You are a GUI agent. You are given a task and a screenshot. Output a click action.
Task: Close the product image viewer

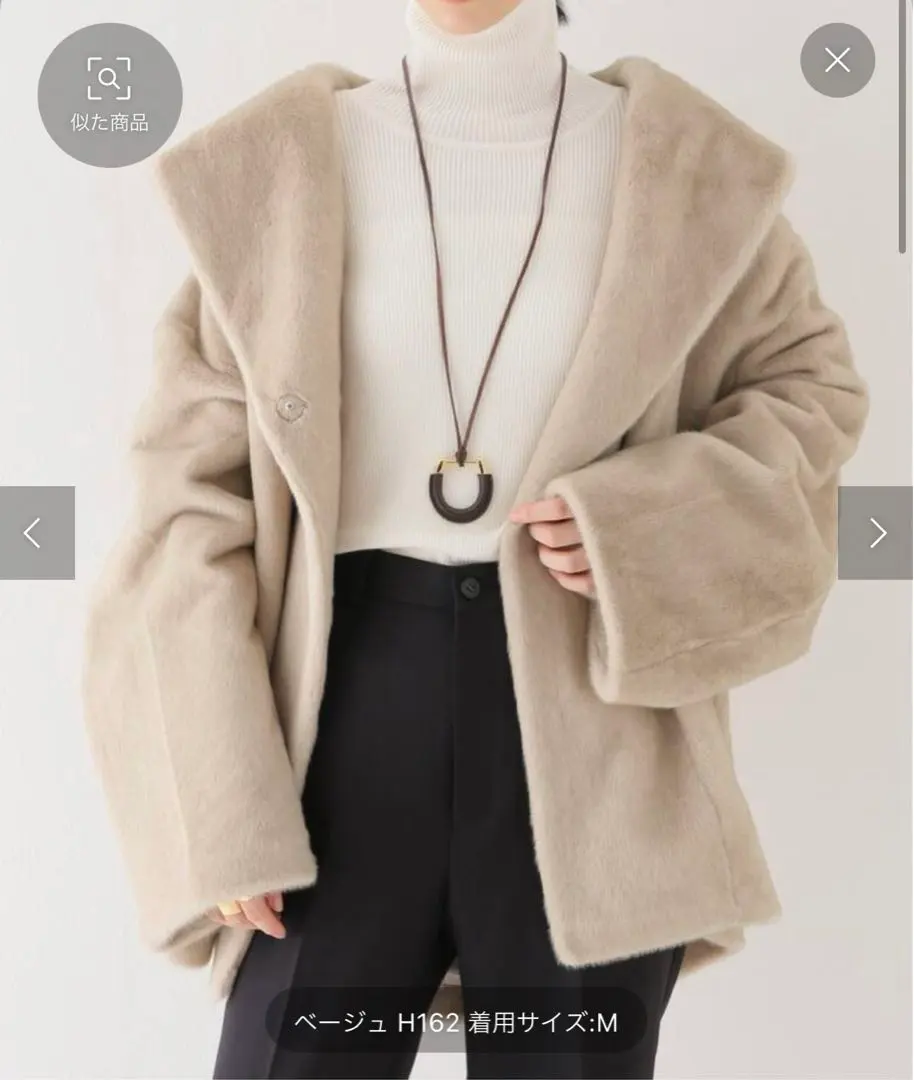pos(837,60)
